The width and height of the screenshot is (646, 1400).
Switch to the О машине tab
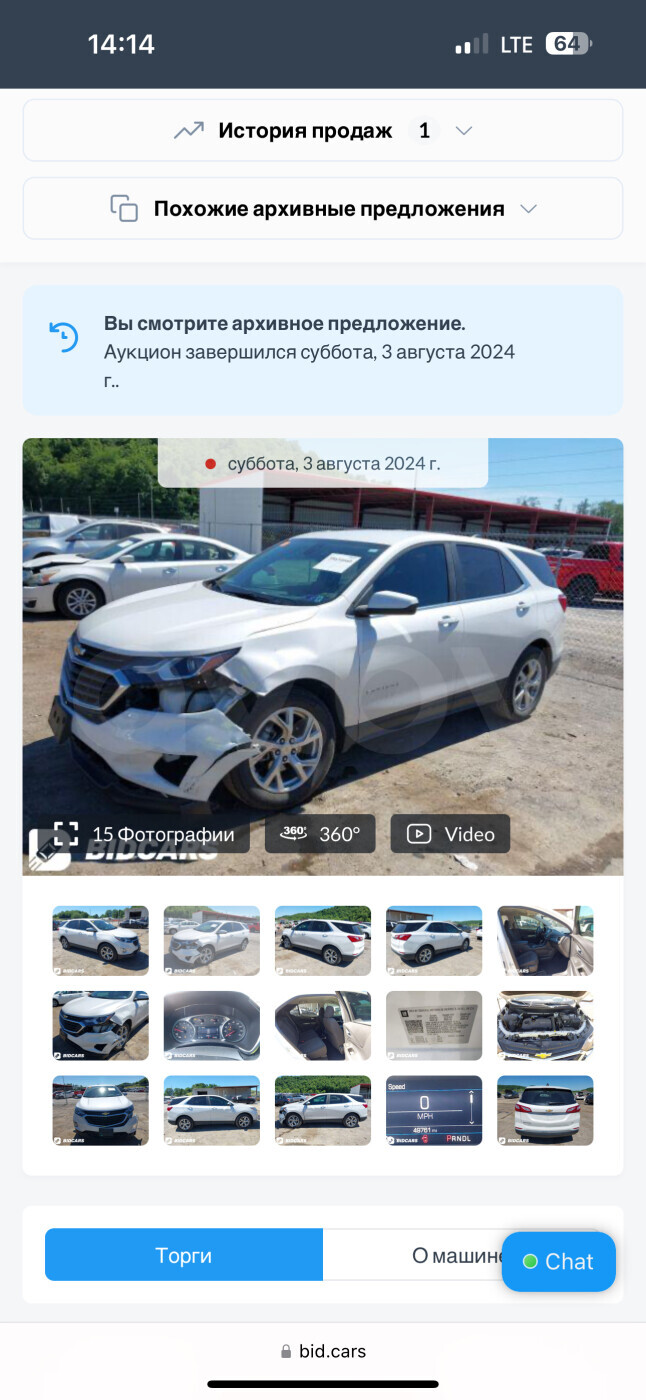coord(461,1255)
